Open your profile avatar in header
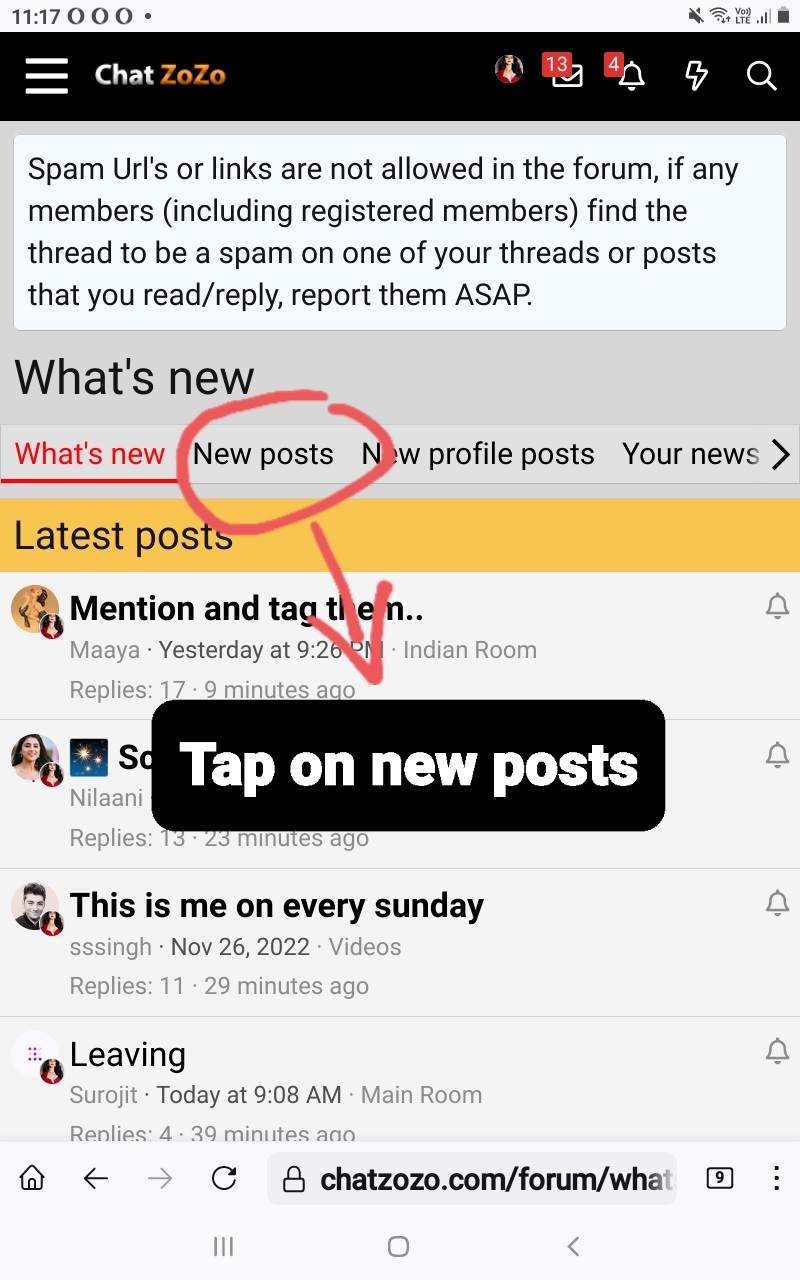Screen dimensions: 800x1280 click(x=509, y=70)
